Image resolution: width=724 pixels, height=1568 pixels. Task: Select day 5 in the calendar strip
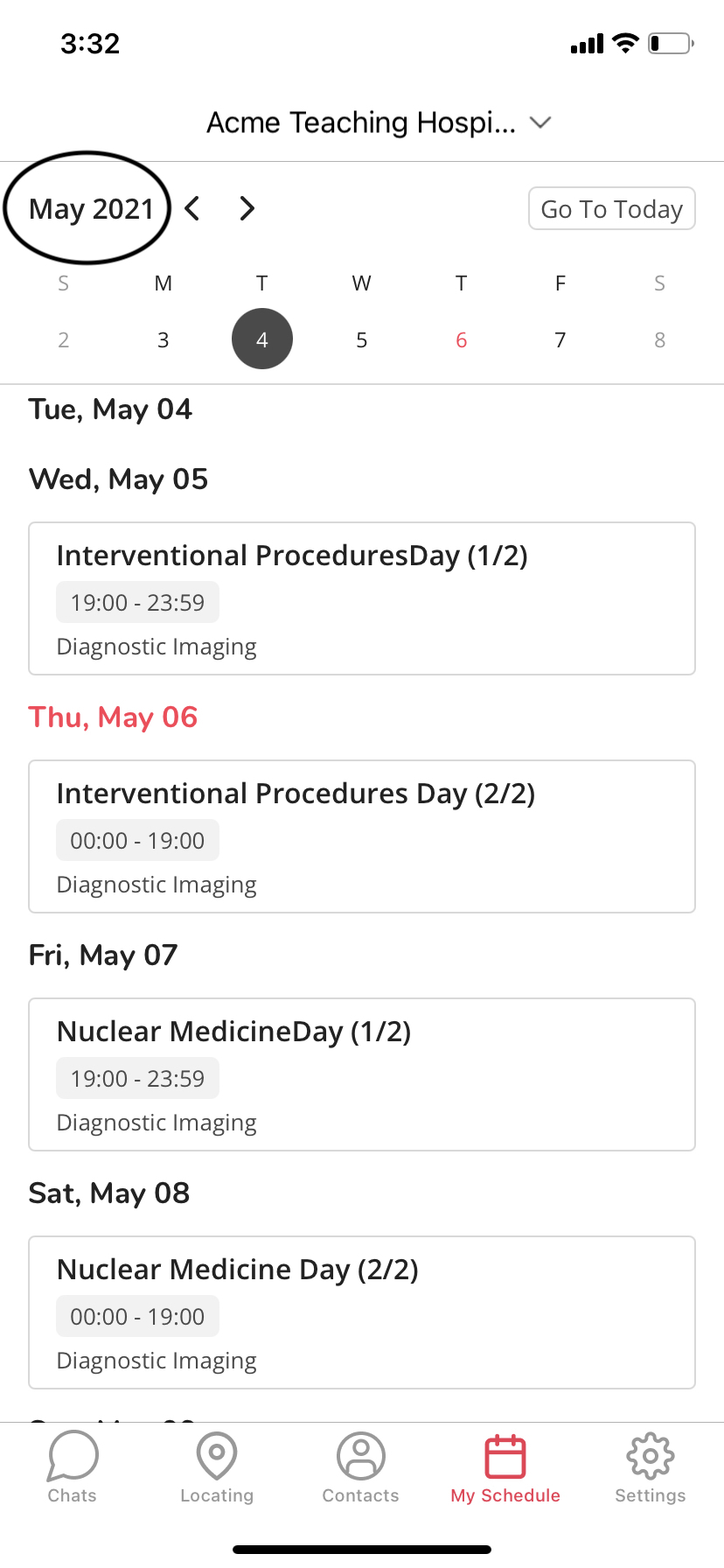[x=362, y=339]
